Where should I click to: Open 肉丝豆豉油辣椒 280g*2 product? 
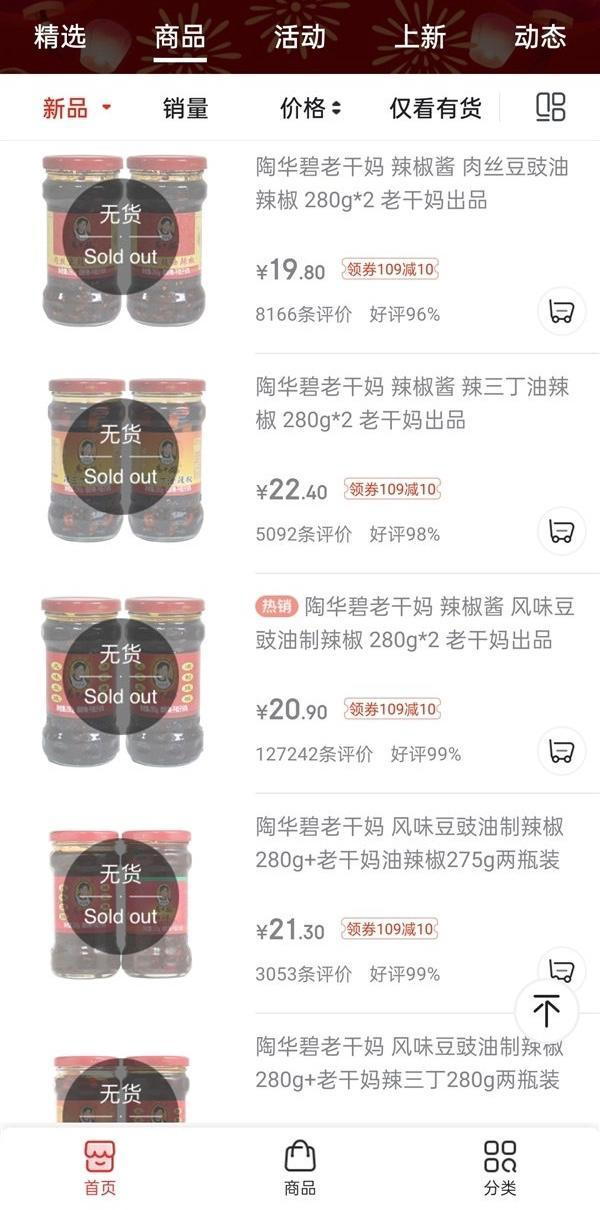point(412,184)
